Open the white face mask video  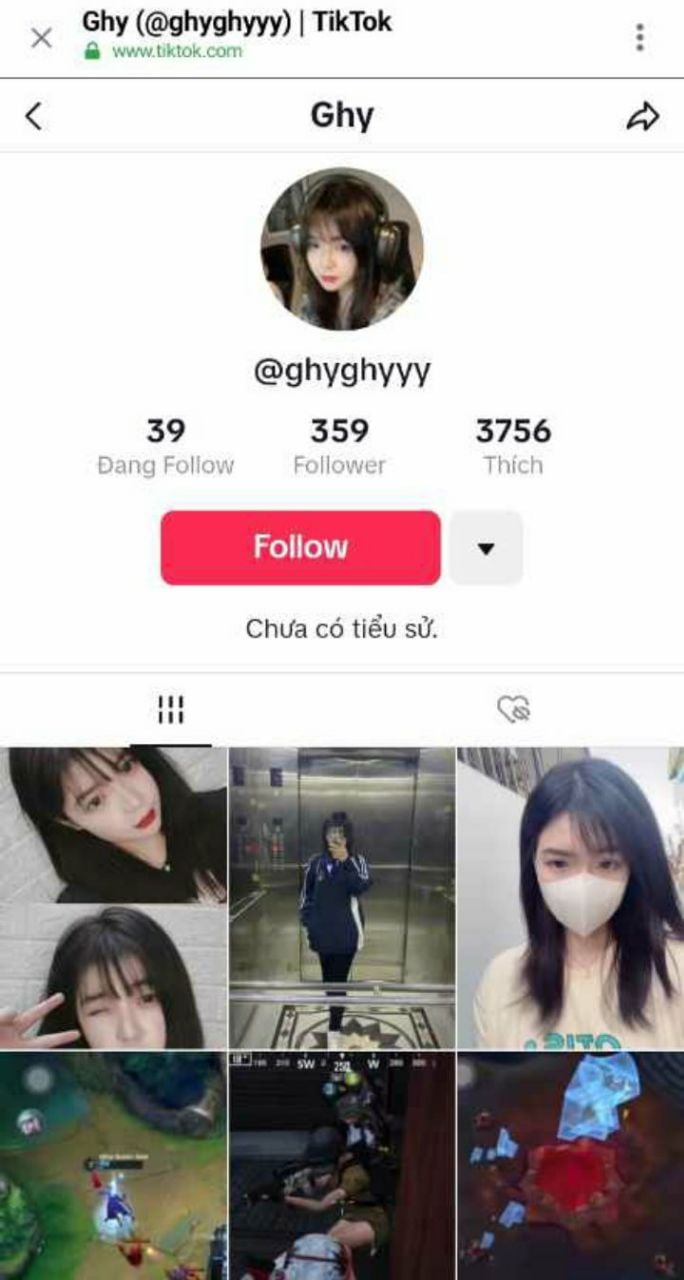(571, 897)
